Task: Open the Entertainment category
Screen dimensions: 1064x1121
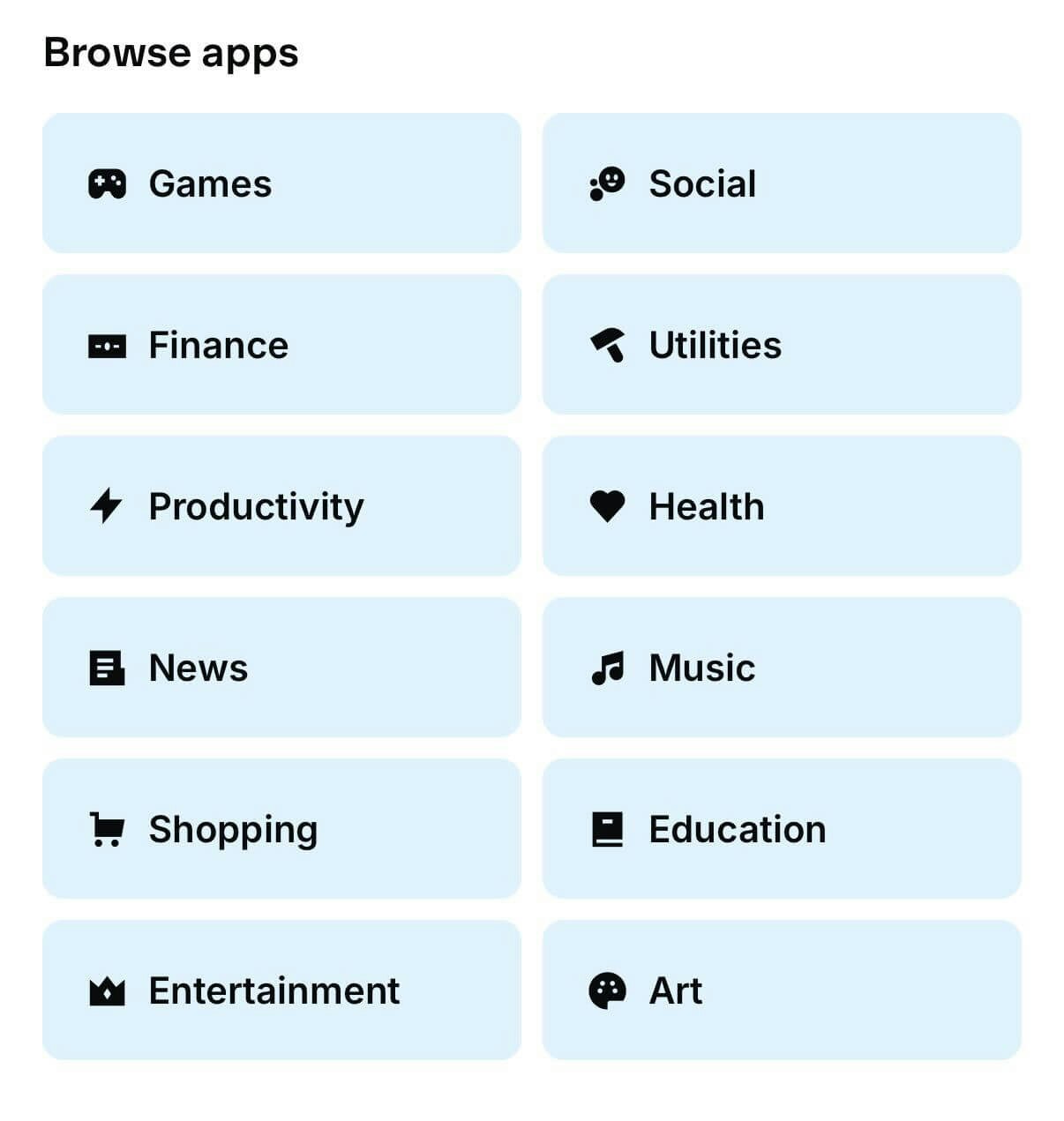Action: click(281, 990)
